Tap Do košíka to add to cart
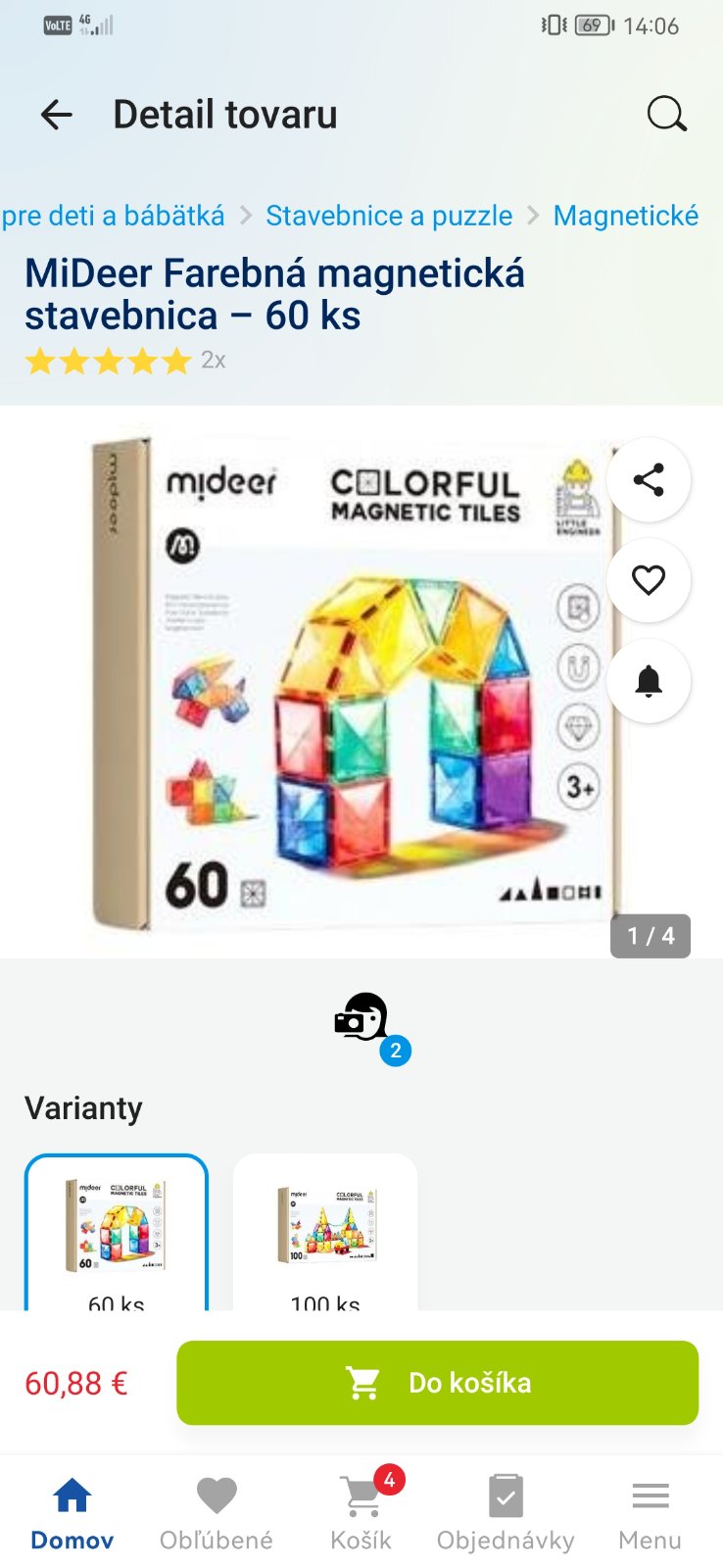723x1568 pixels. click(x=437, y=1383)
